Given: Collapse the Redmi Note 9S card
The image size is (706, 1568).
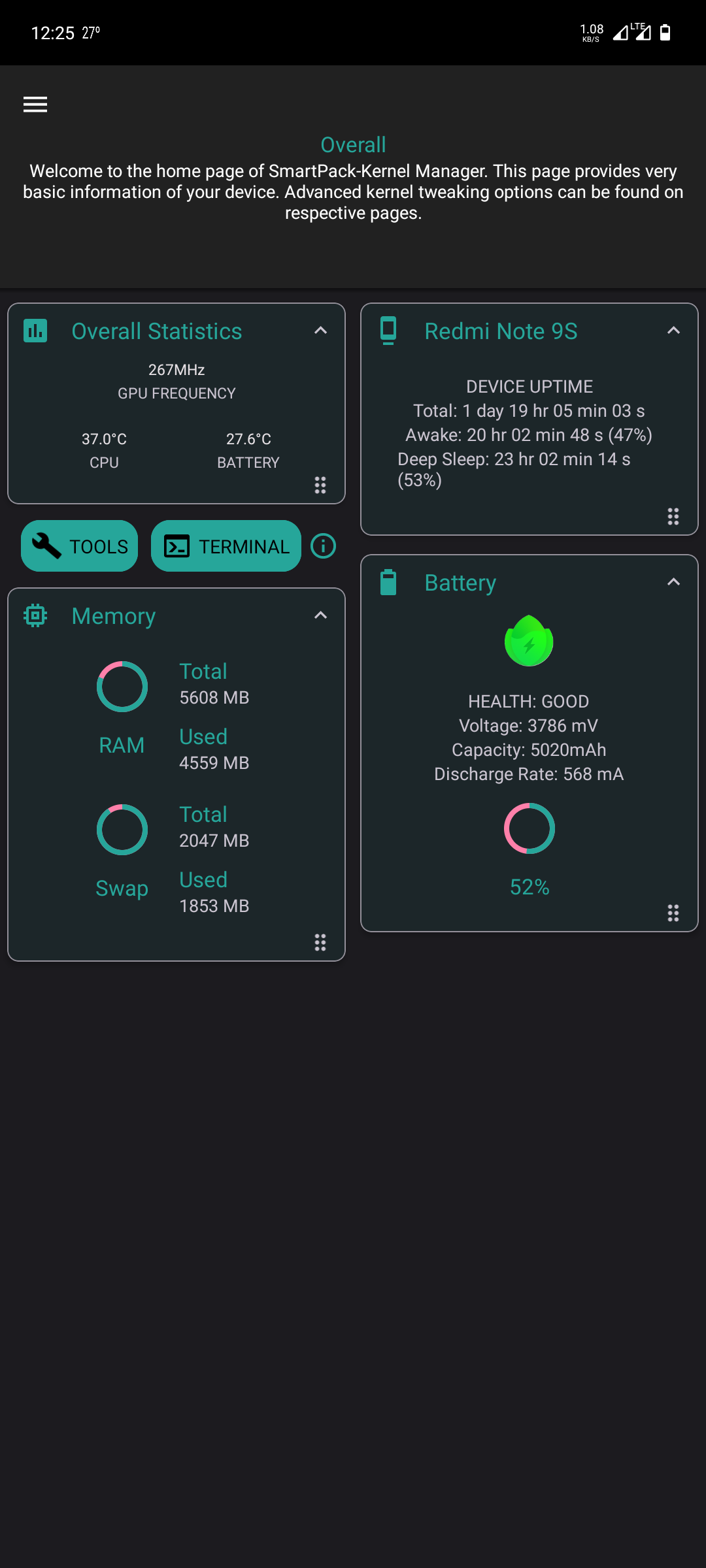Looking at the screenshot, I should tap(673, 331).
